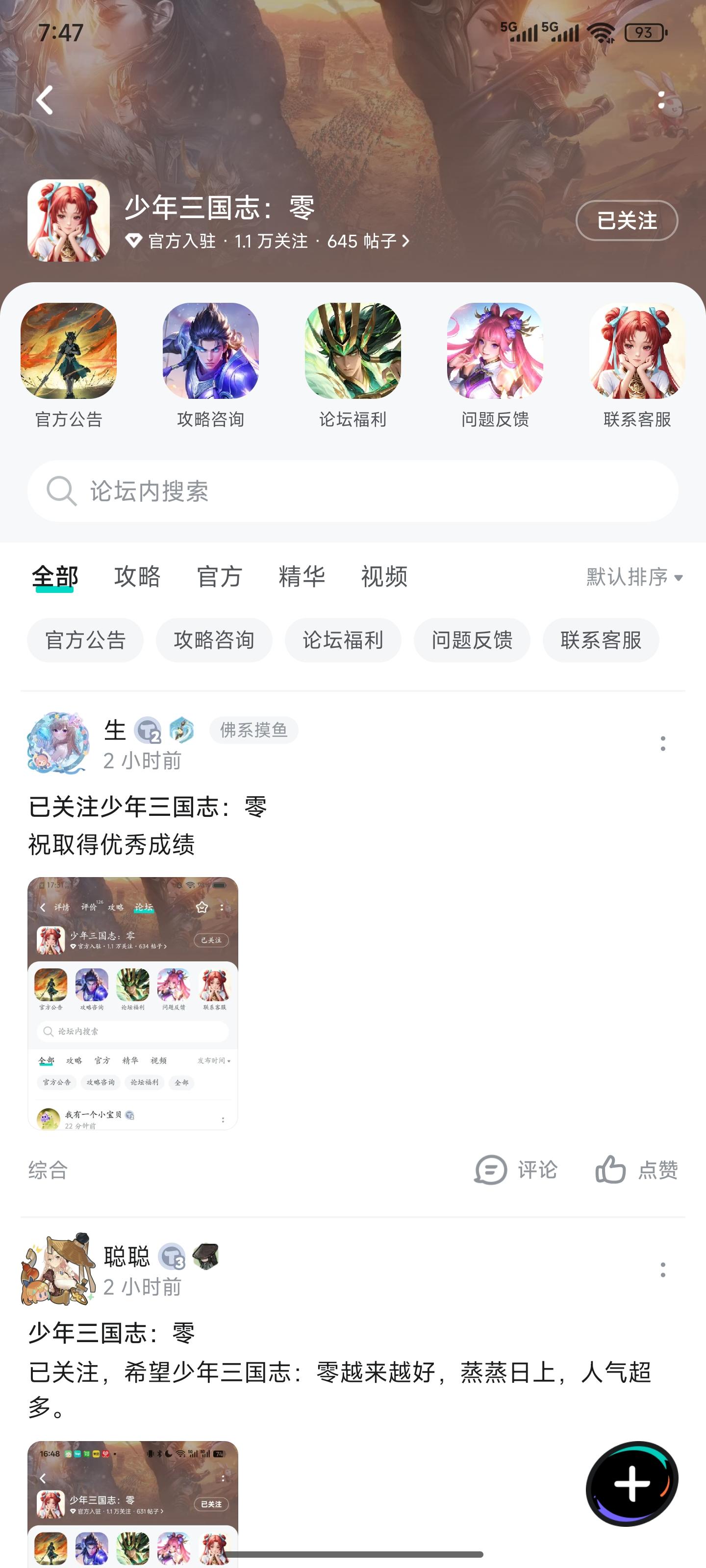Screen dimensions: 706x1568
Task: Open the 联系客服 customer service icon
Action: coord(636,353)
